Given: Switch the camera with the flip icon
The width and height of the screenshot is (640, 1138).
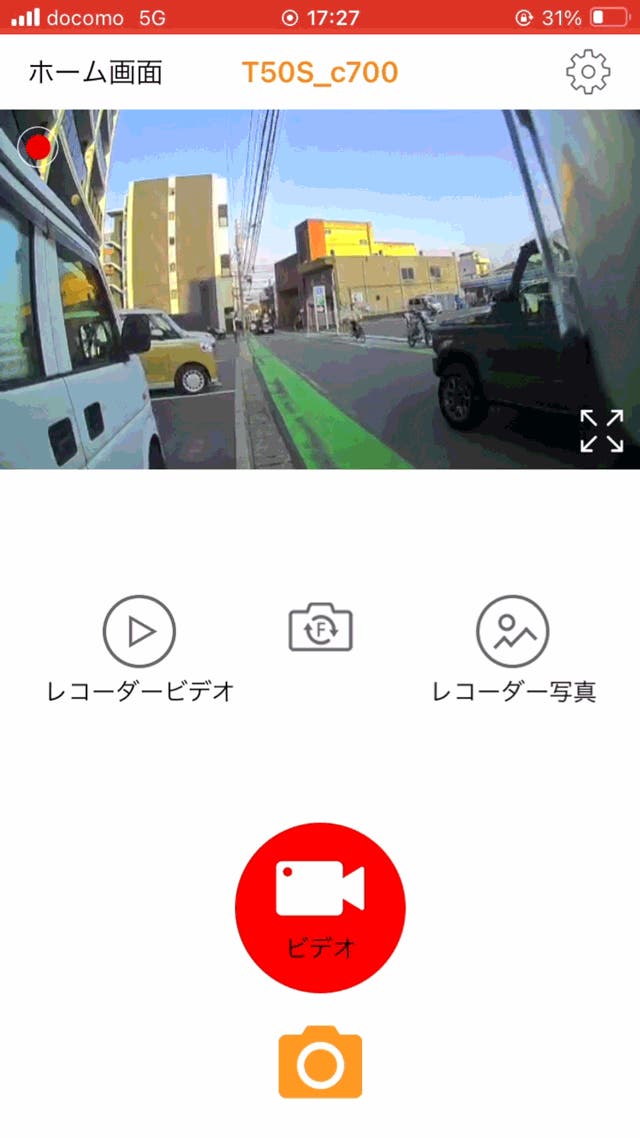Looking at the screenshot, I should tap(320, 630).
